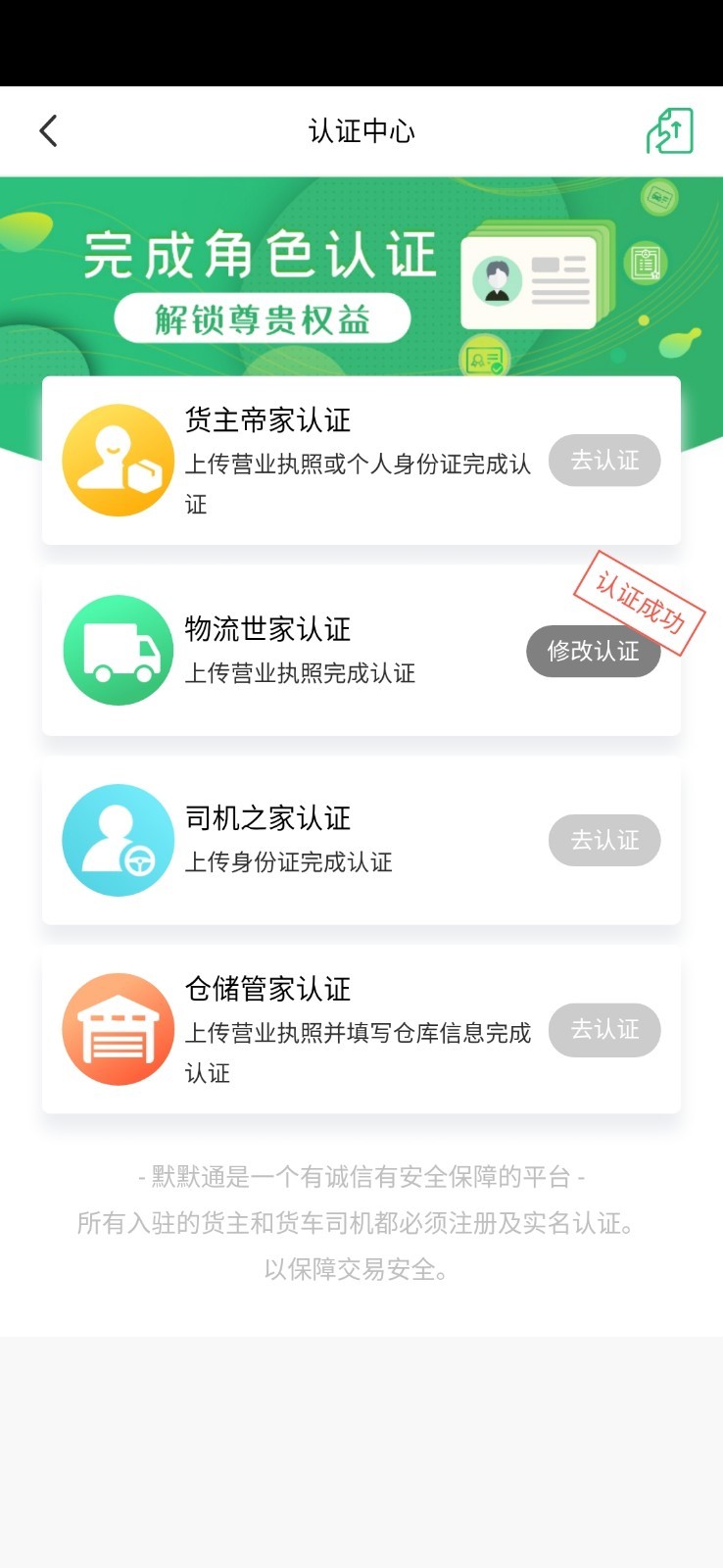Select the green truck 物流世家 logistics icon
Screen dimensions: 723x1568
point(118,650)
